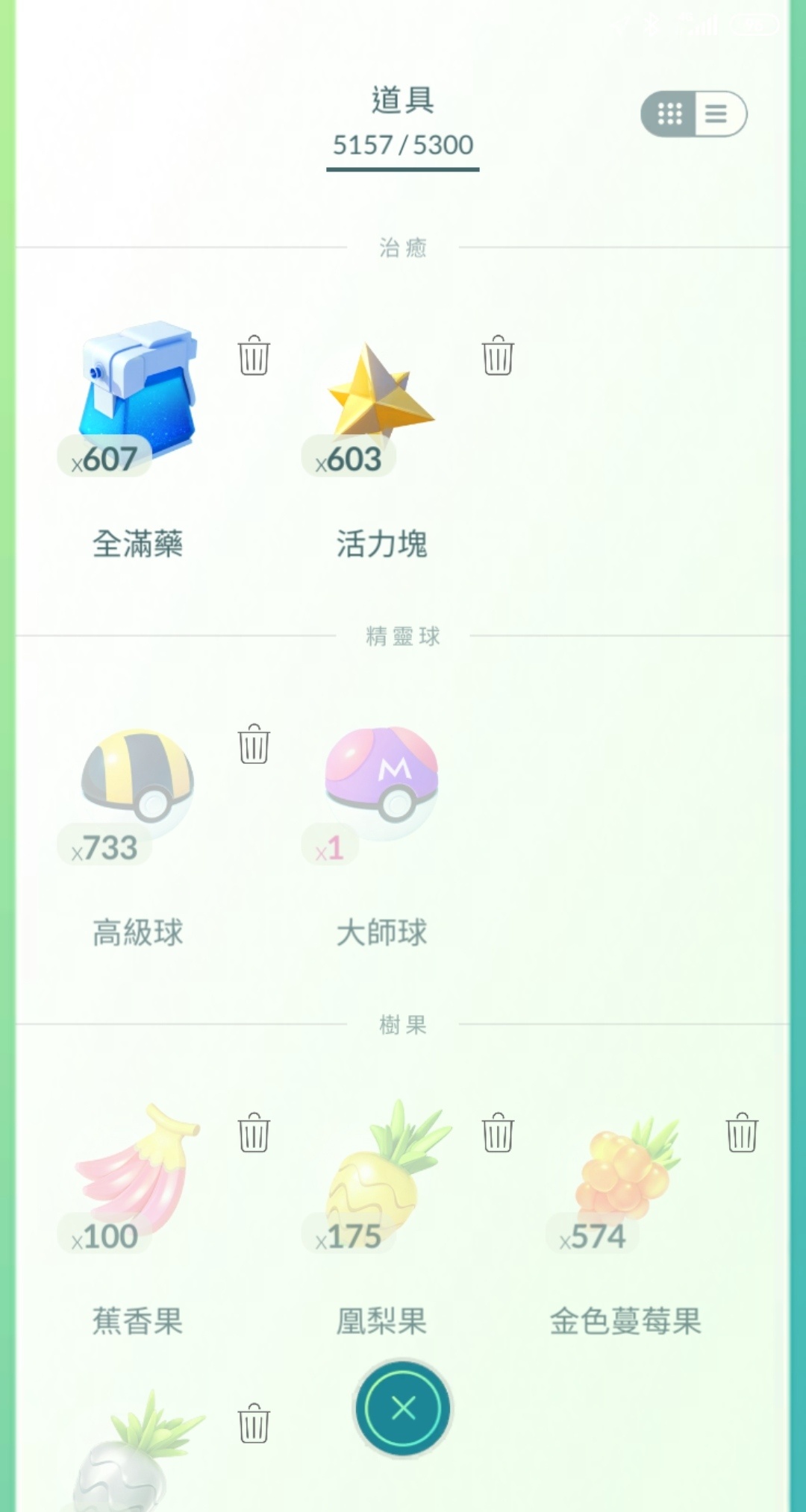Delete 全滿藥 with its trash icon
Viewport: 806px width, 1512px height.
coord(254,355)
